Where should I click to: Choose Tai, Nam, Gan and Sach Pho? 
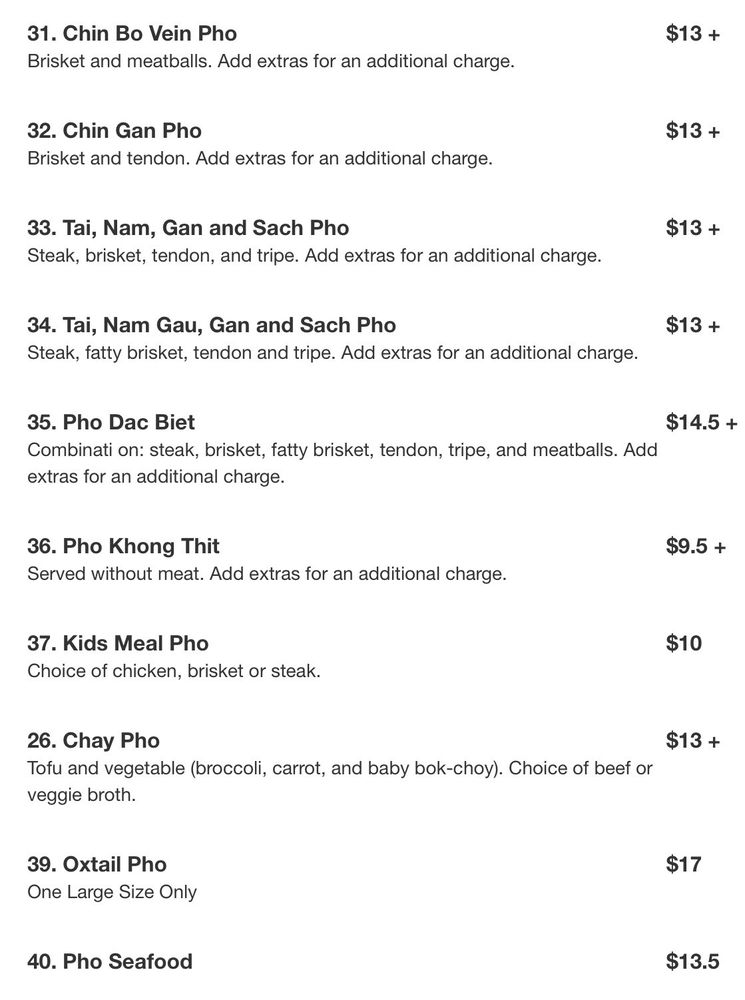(188, 228)
